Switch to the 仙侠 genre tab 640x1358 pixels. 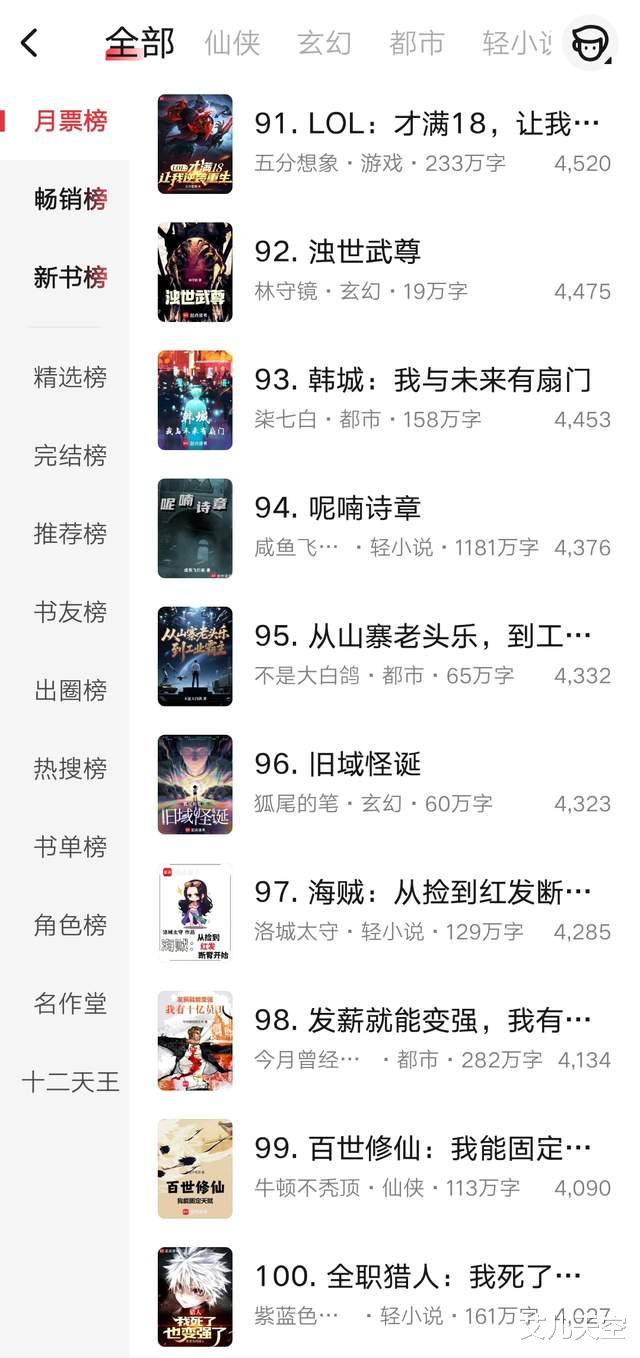click(232, 43)
